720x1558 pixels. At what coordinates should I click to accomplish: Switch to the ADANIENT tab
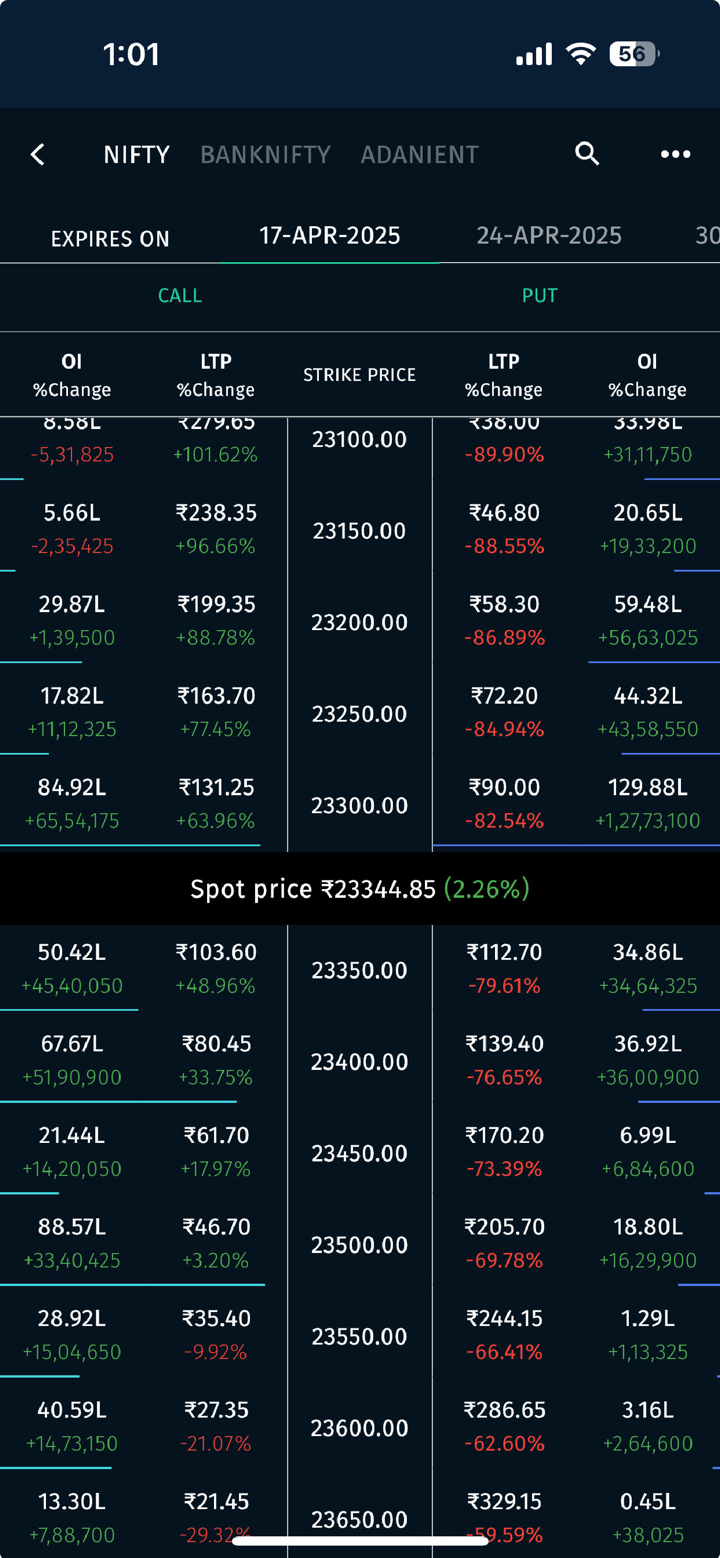pyautogui.click(x=419, y=155)
